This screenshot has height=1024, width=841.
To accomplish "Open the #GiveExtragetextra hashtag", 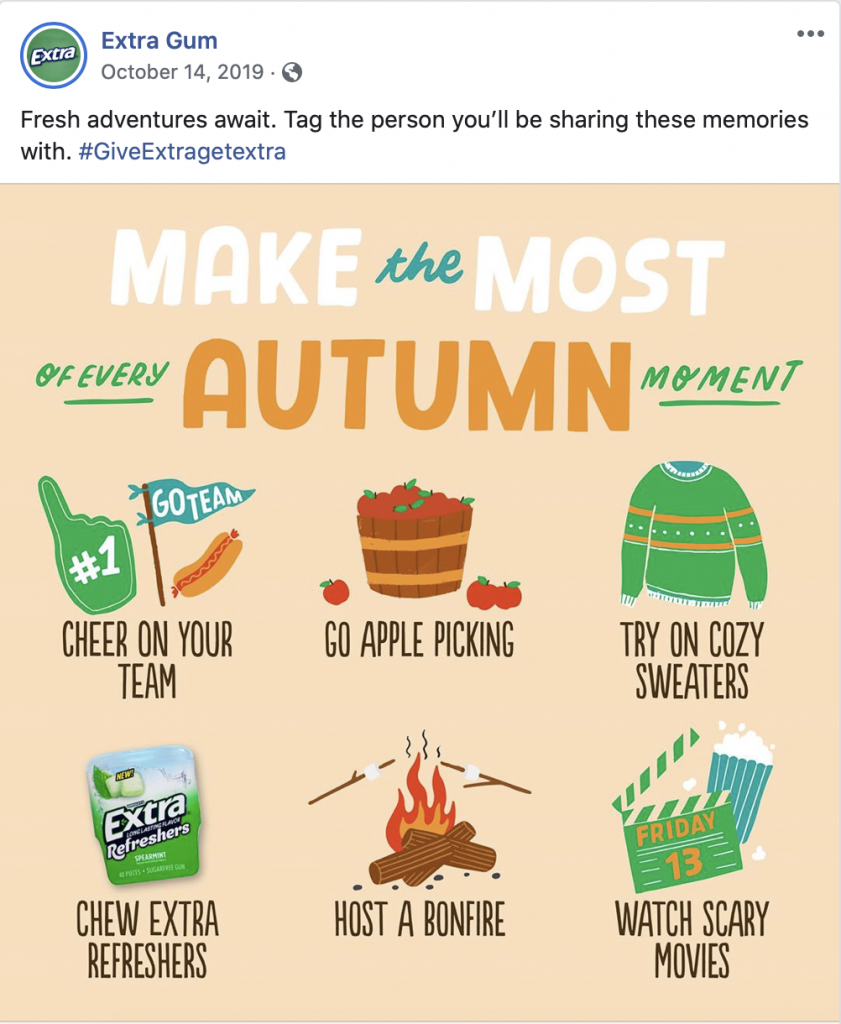I will (181, 153).
